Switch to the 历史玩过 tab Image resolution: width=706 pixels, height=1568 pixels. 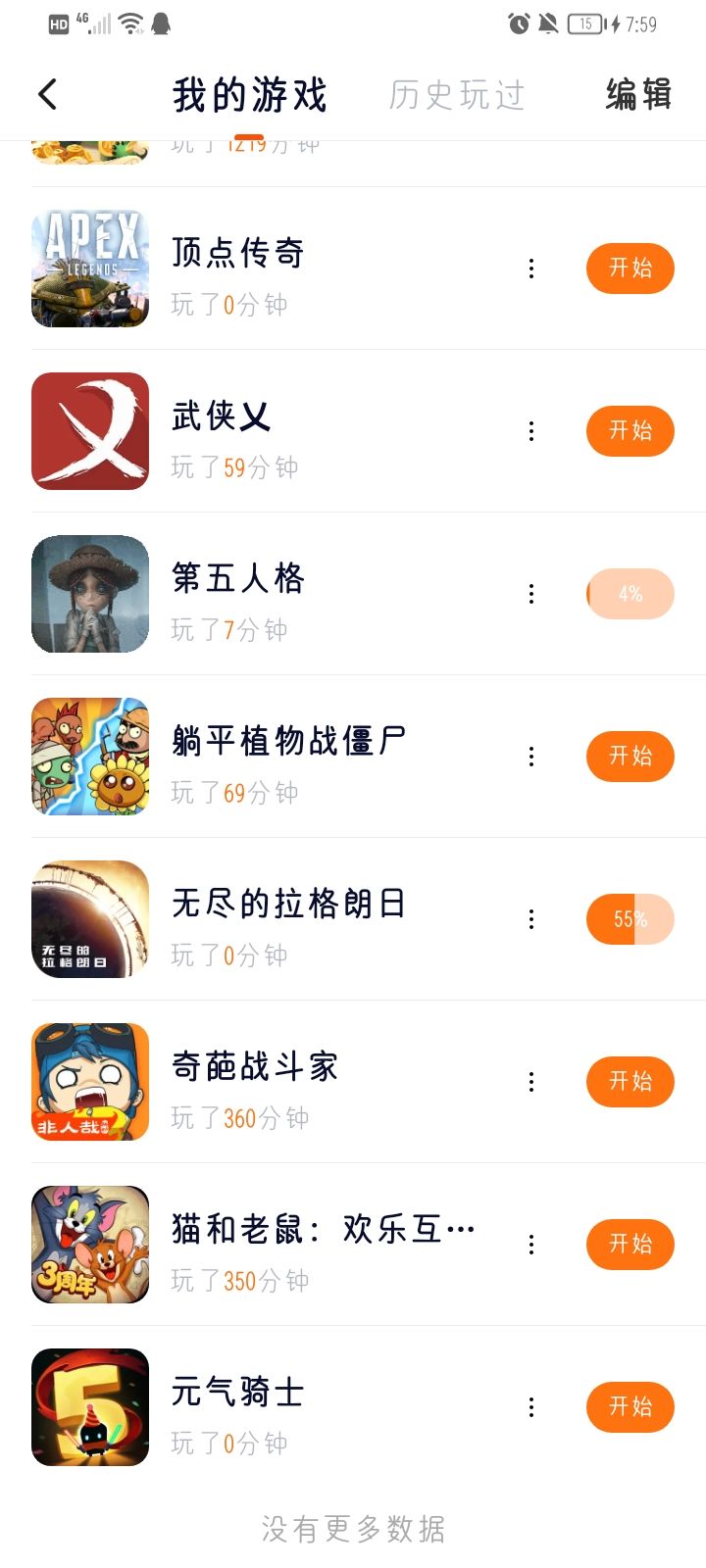tap(457, 95)
